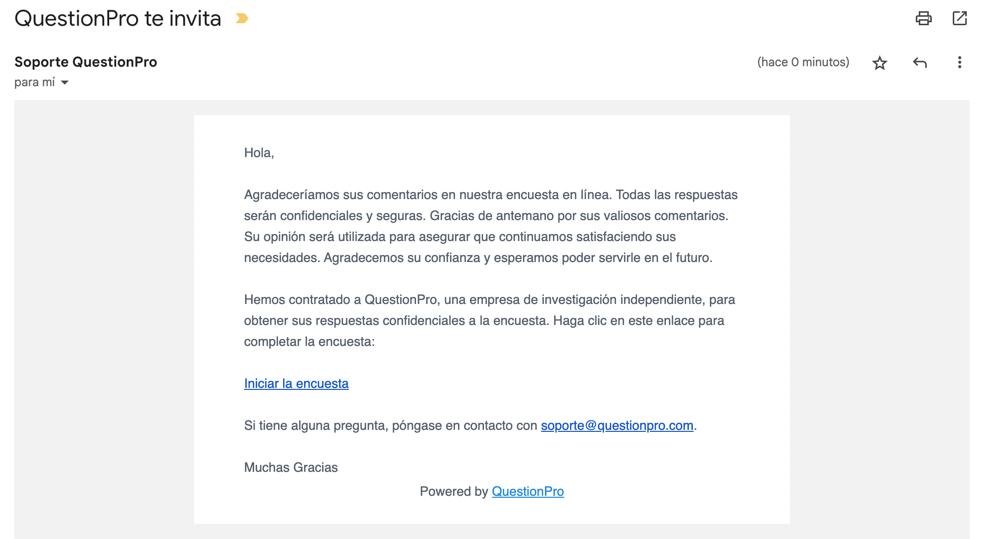The height and width of the screenshot is (539, 983).
Task: Star this message
Action: pyautogui.click(x=879, y=63)
